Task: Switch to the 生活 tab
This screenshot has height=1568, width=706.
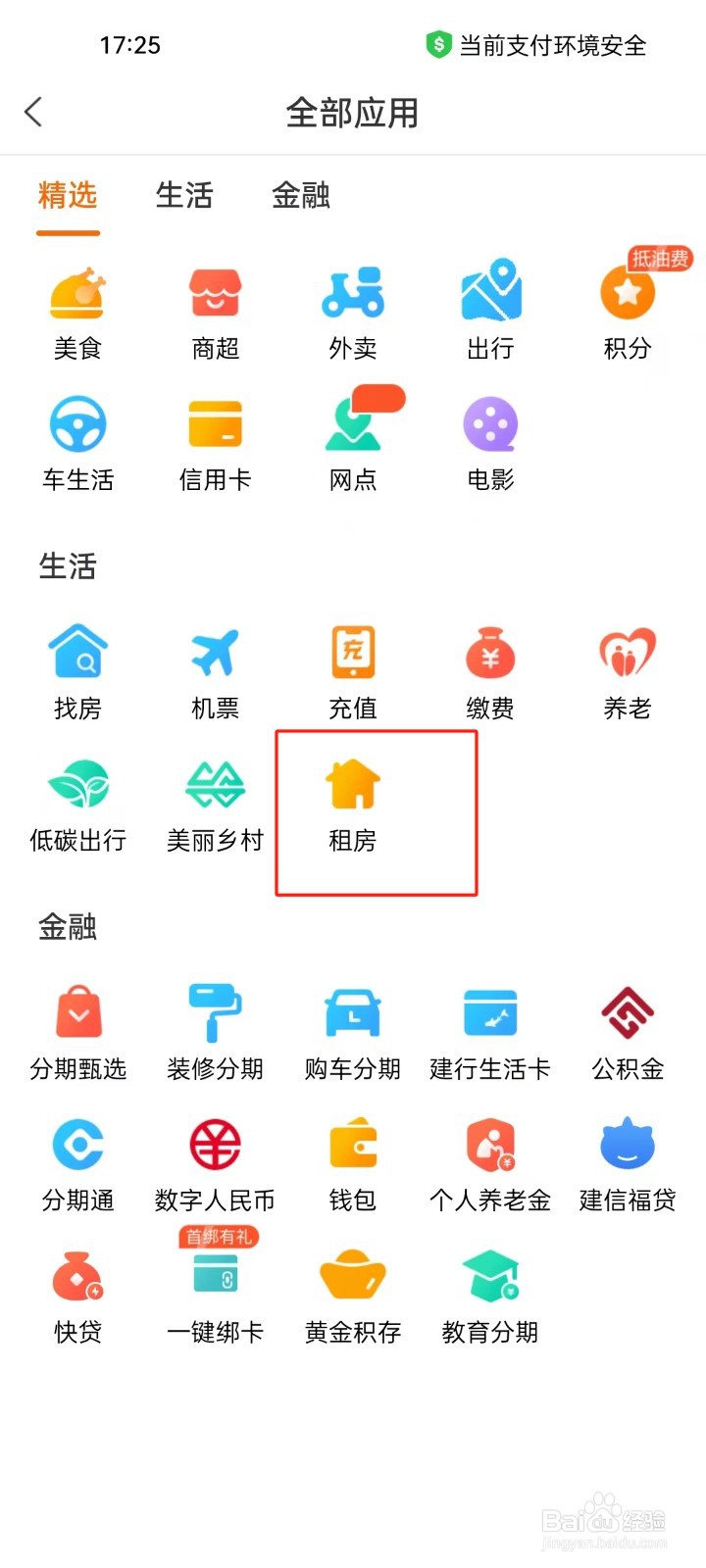Action: [x=184, y=196]
